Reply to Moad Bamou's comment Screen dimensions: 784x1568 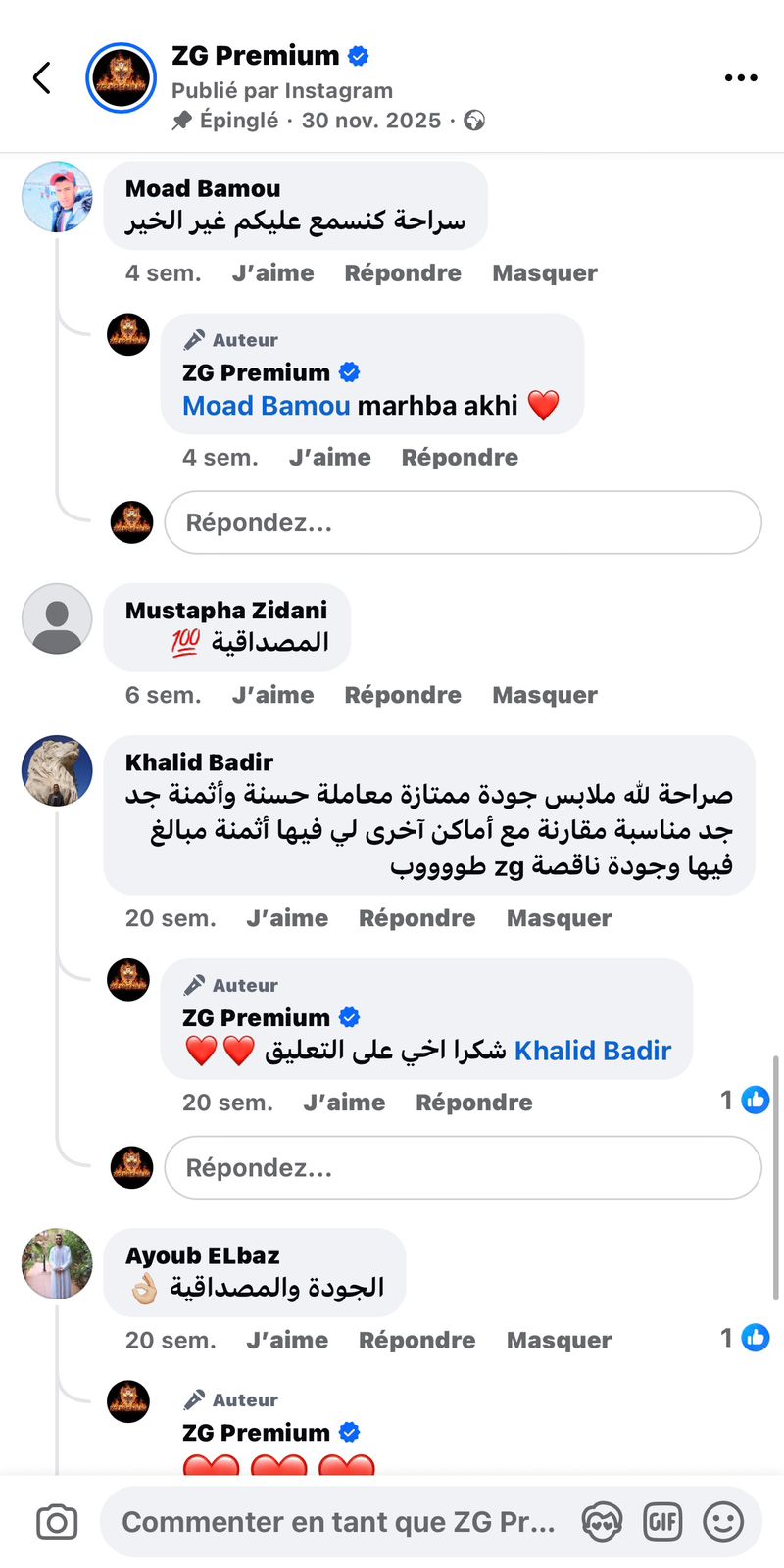402,273
